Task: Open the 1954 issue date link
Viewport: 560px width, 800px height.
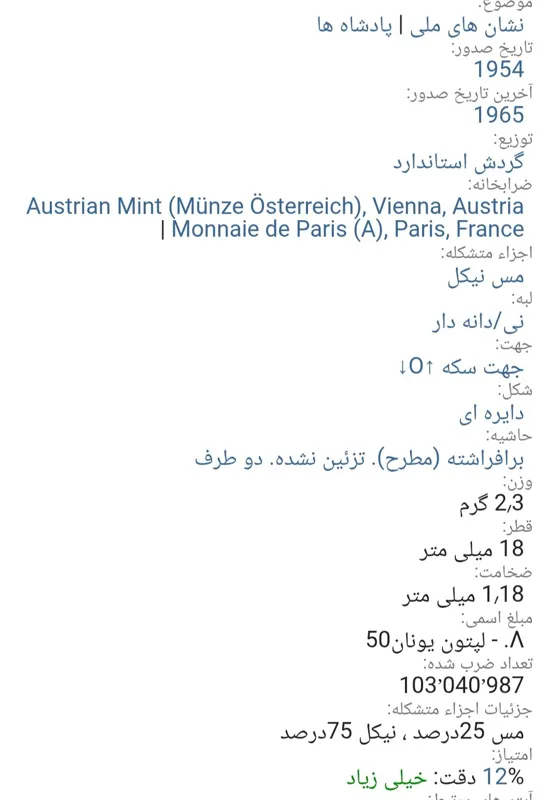Action: 499,69
